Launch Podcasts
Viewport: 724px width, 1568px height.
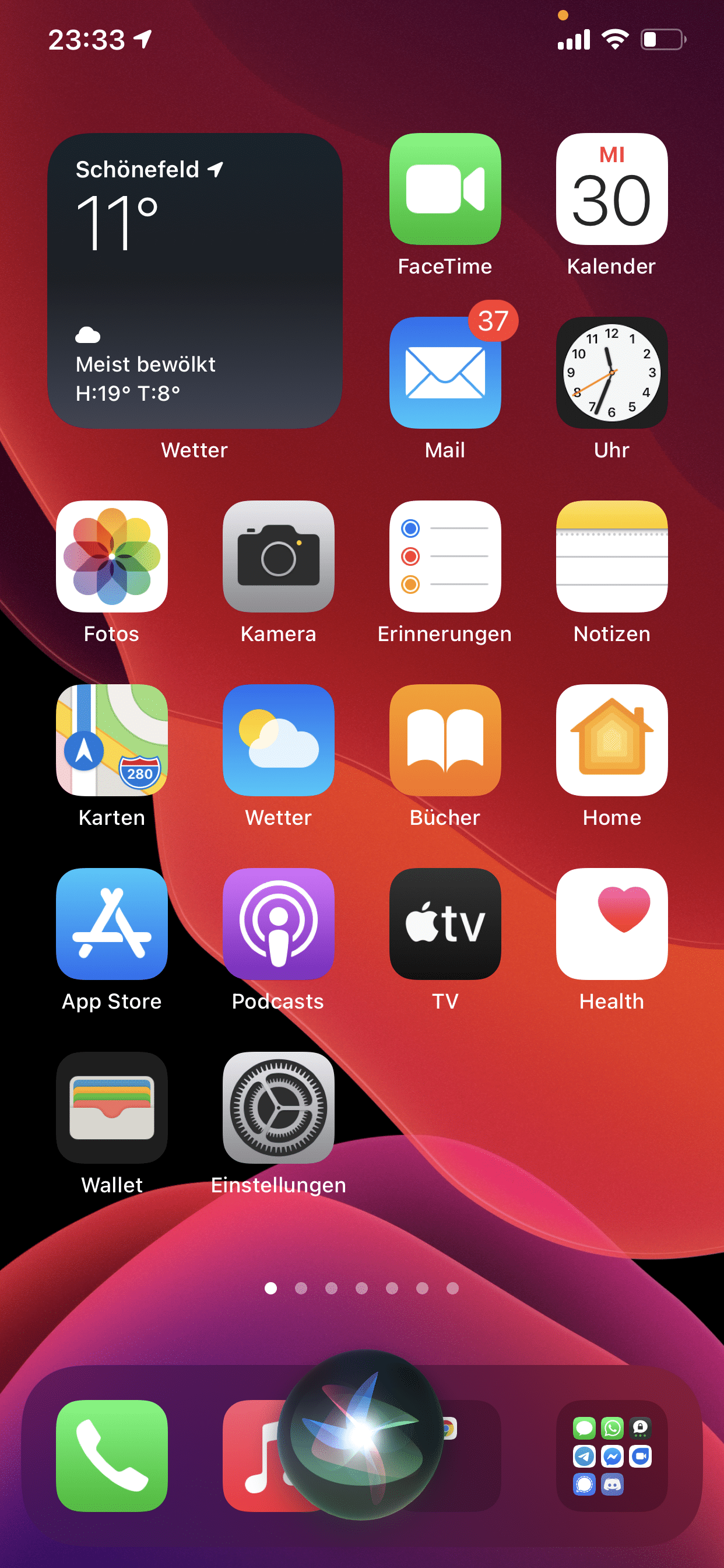pos(279,924)
